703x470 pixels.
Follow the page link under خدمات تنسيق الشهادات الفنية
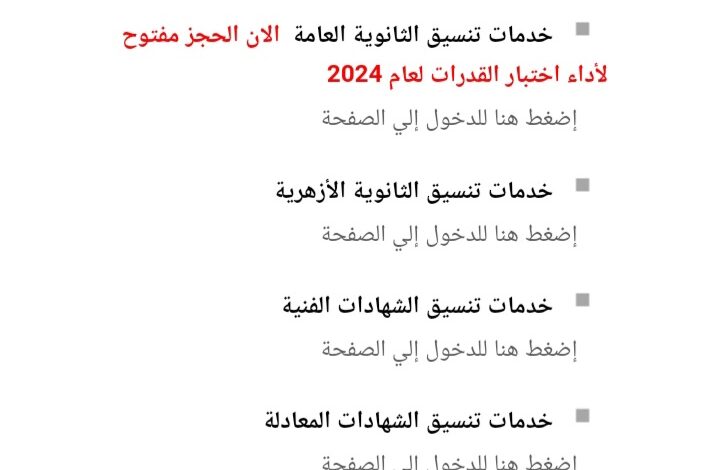tap(450, 349)
